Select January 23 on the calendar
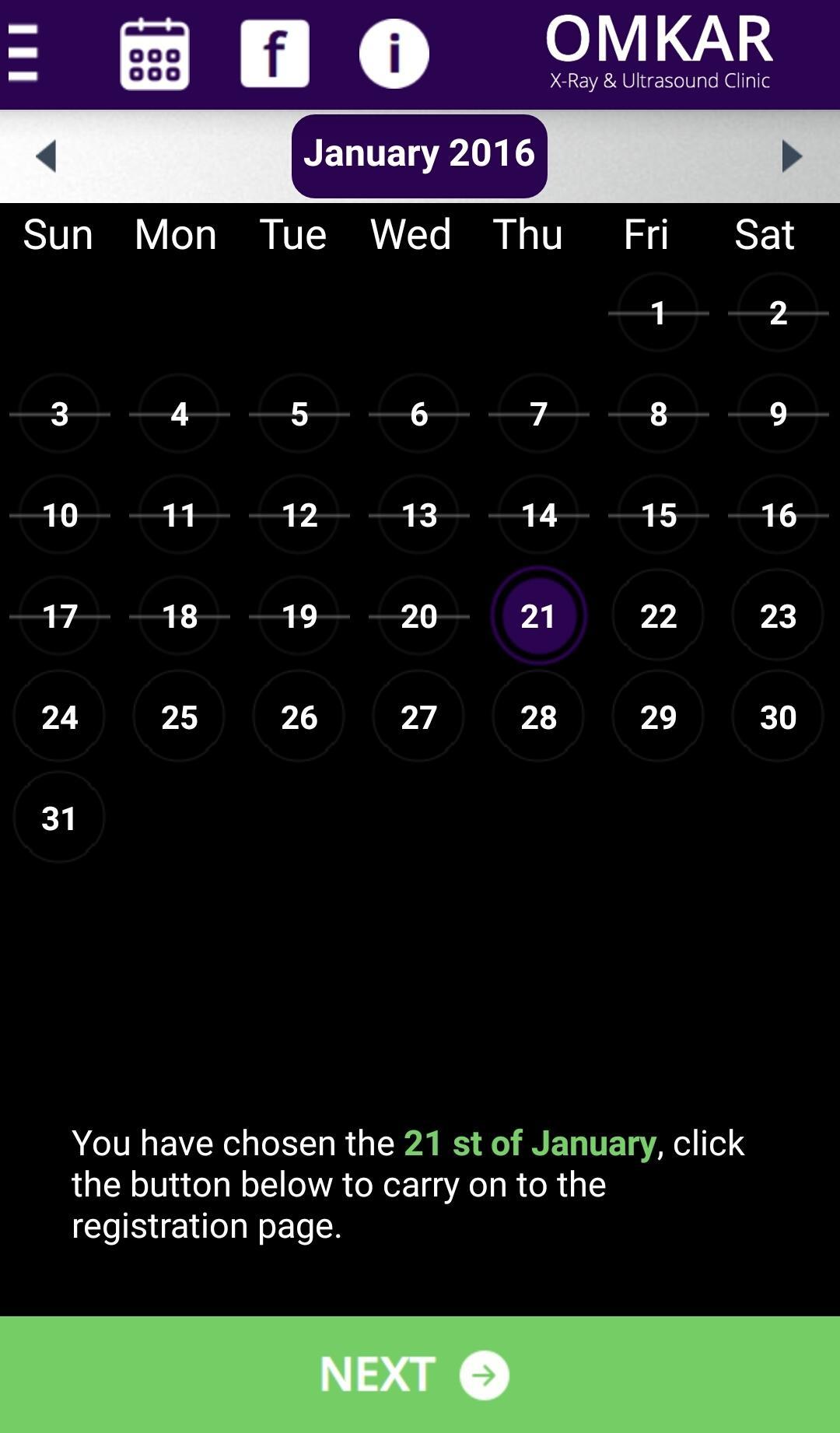Image resolution: width=840 pixels, height=1433 pixels. coord(778,615)
